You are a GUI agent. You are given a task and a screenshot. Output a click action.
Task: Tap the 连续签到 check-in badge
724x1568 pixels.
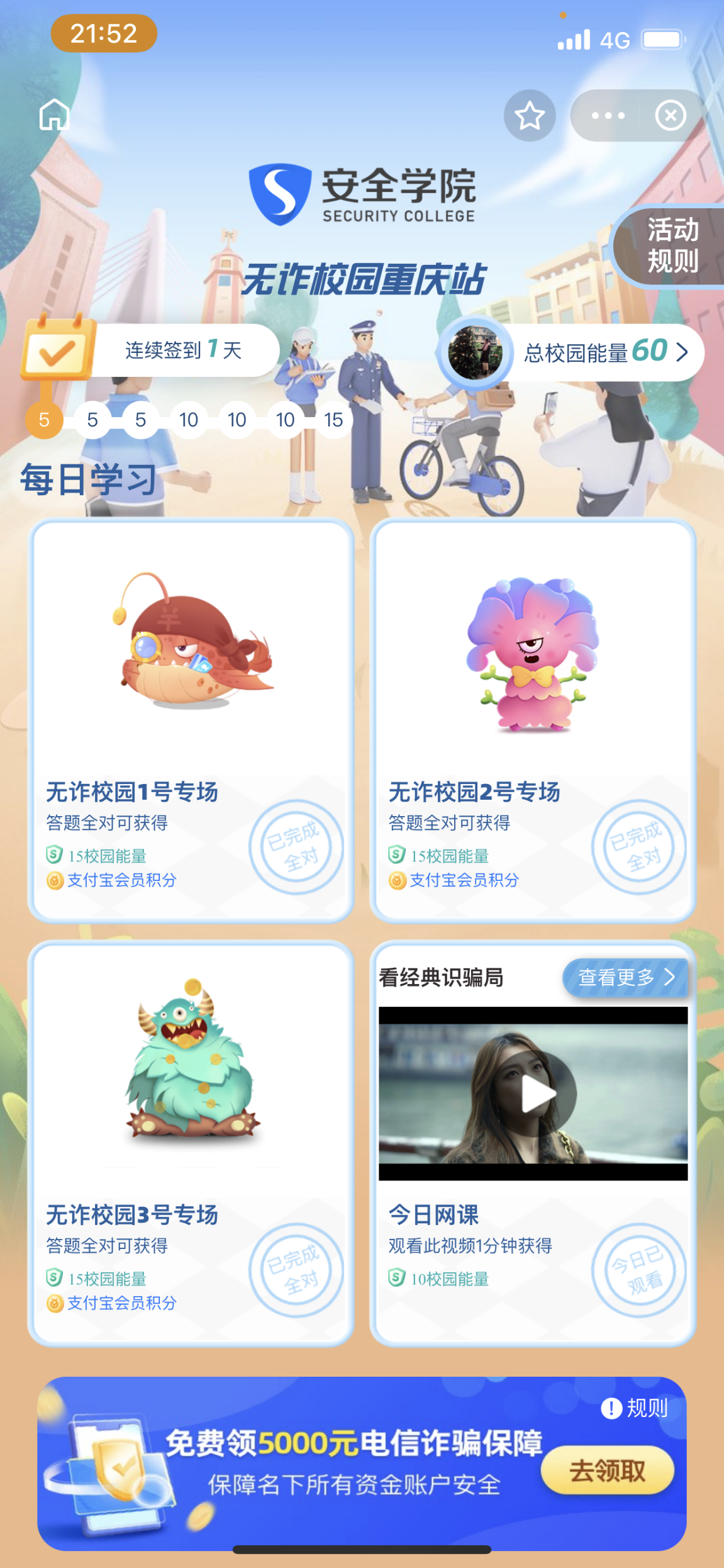151,350
